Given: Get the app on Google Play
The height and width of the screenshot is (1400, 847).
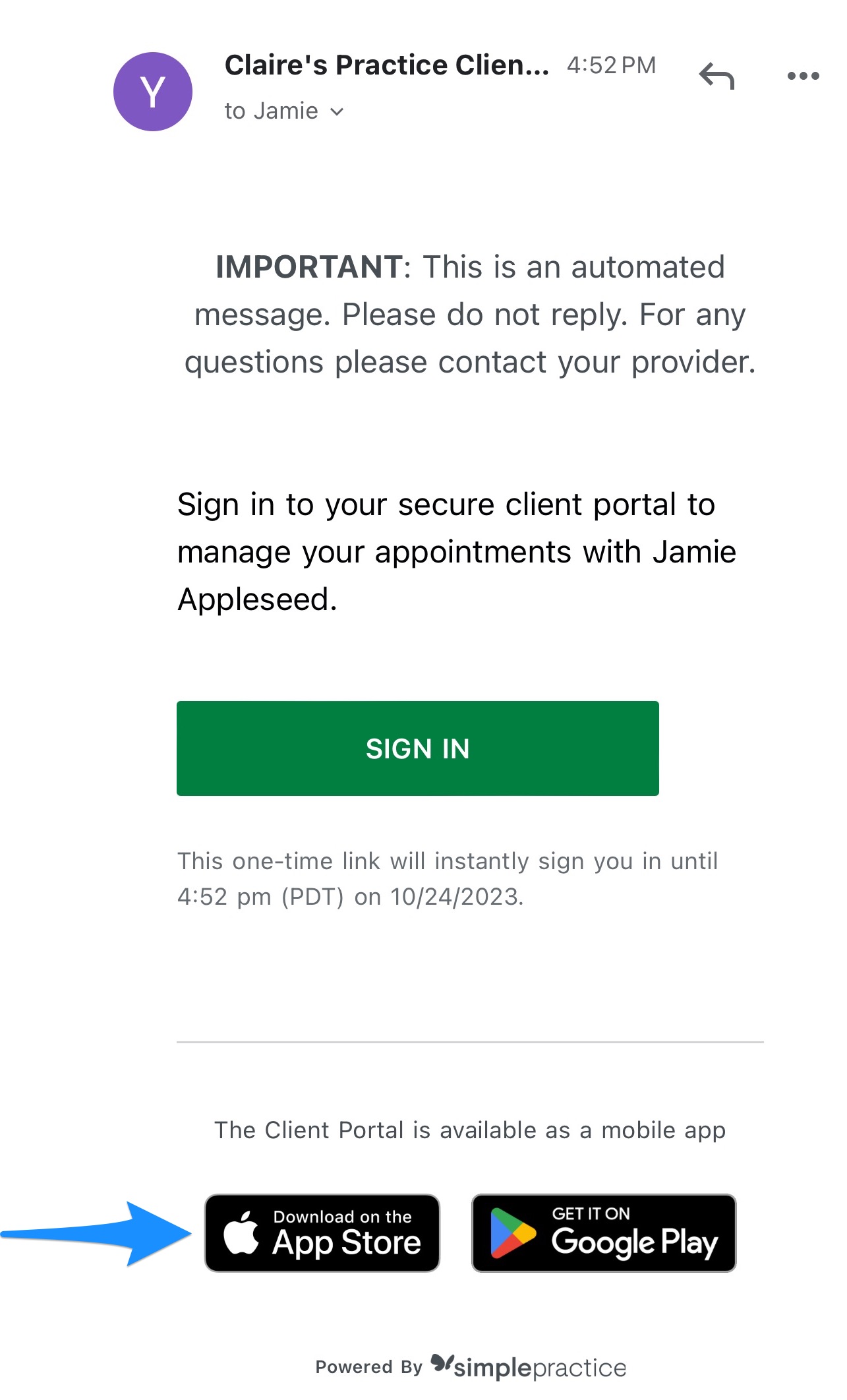Looking at the screenshot, I should click(x=604, y=1233).
